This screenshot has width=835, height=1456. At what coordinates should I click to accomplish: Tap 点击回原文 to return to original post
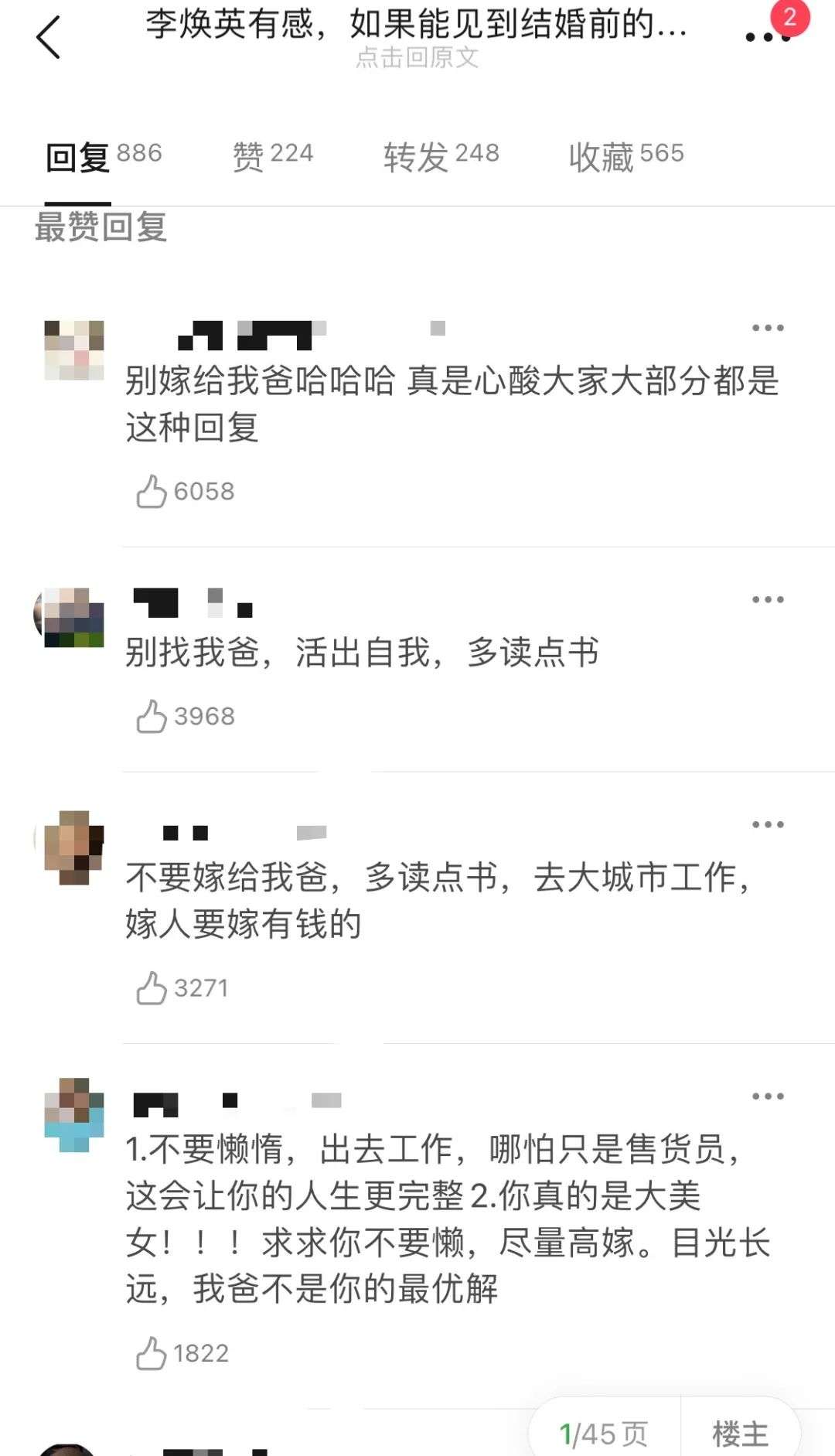[x=417, y=57]
